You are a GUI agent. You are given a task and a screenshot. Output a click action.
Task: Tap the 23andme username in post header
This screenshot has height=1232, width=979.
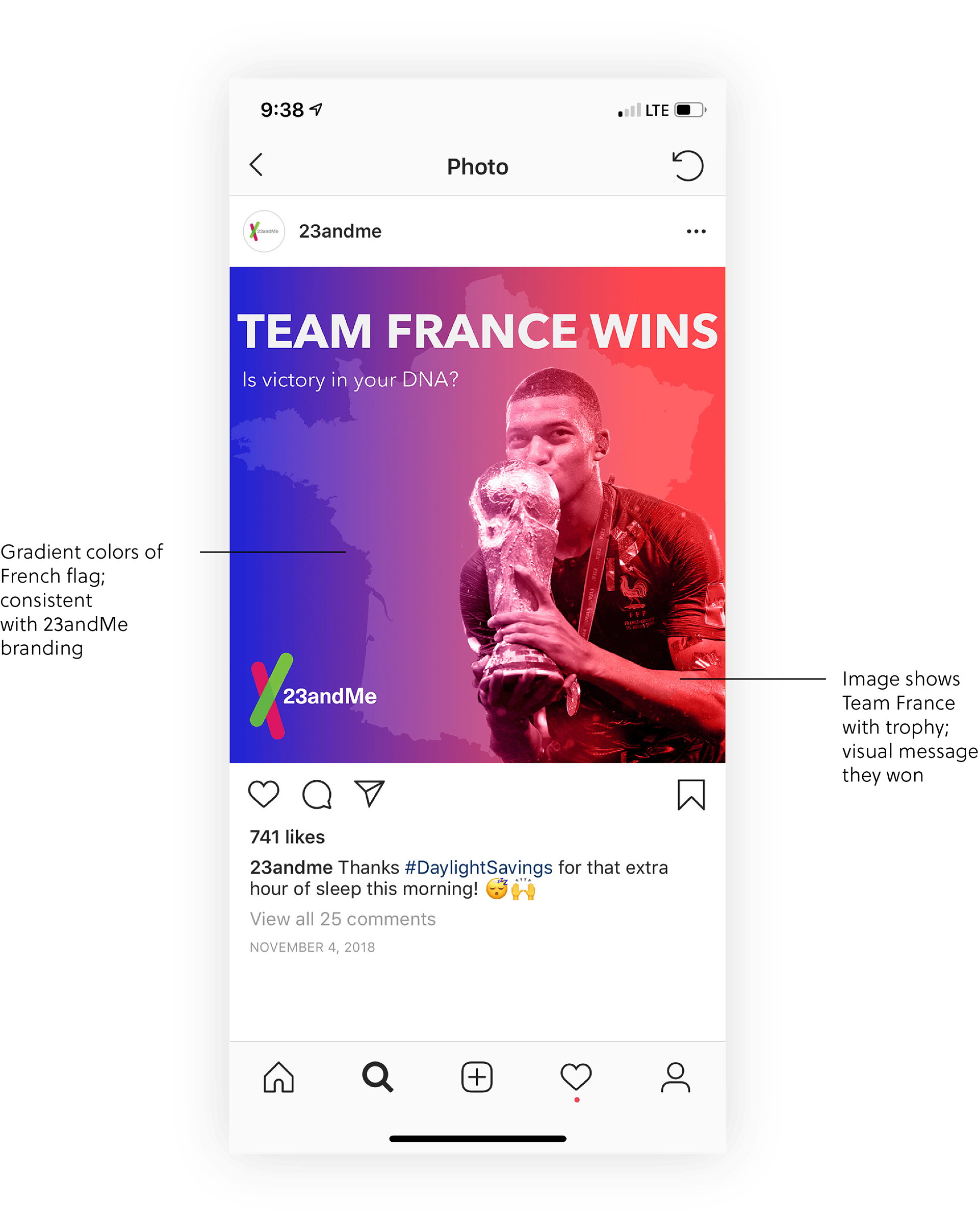click(x=340, y=231)
